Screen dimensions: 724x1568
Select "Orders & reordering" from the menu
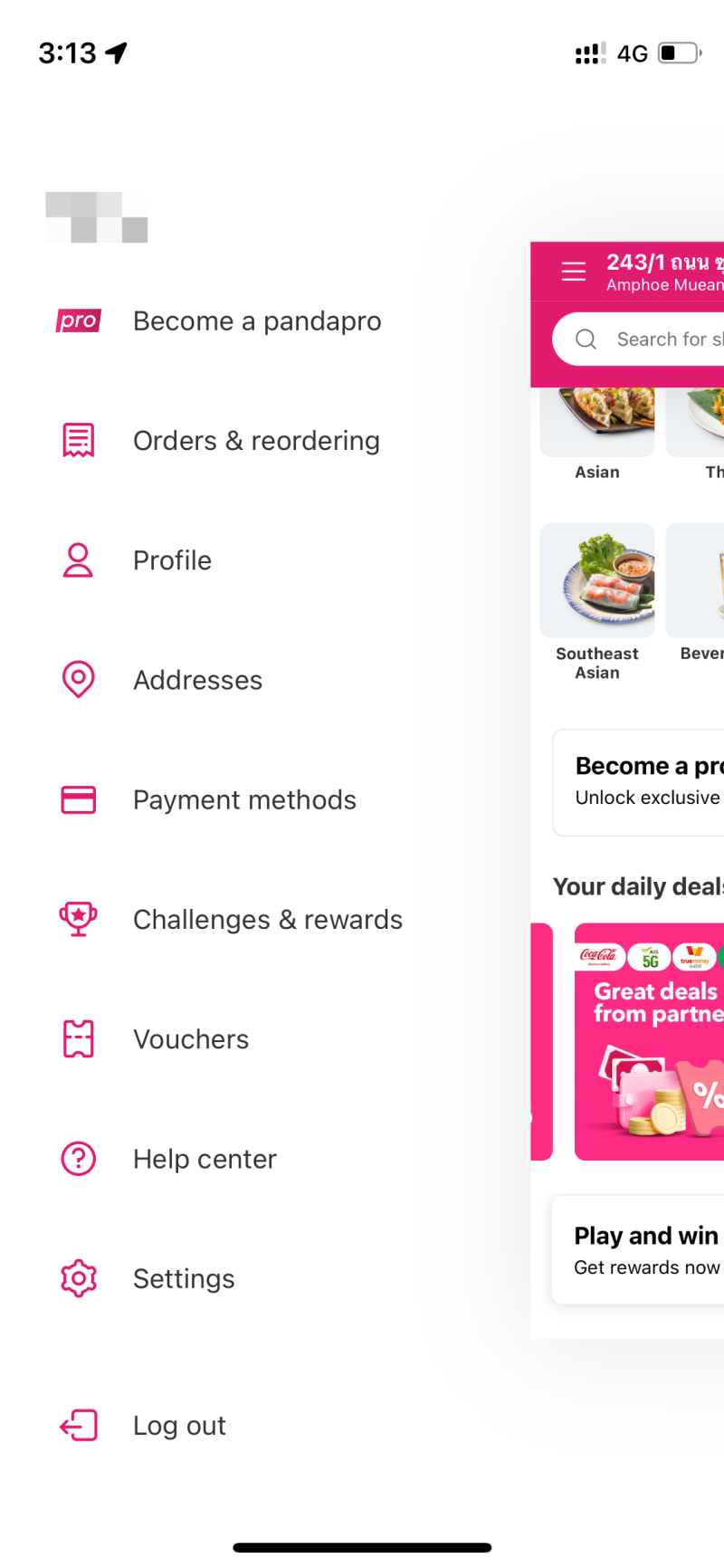(x=256, y=440)
